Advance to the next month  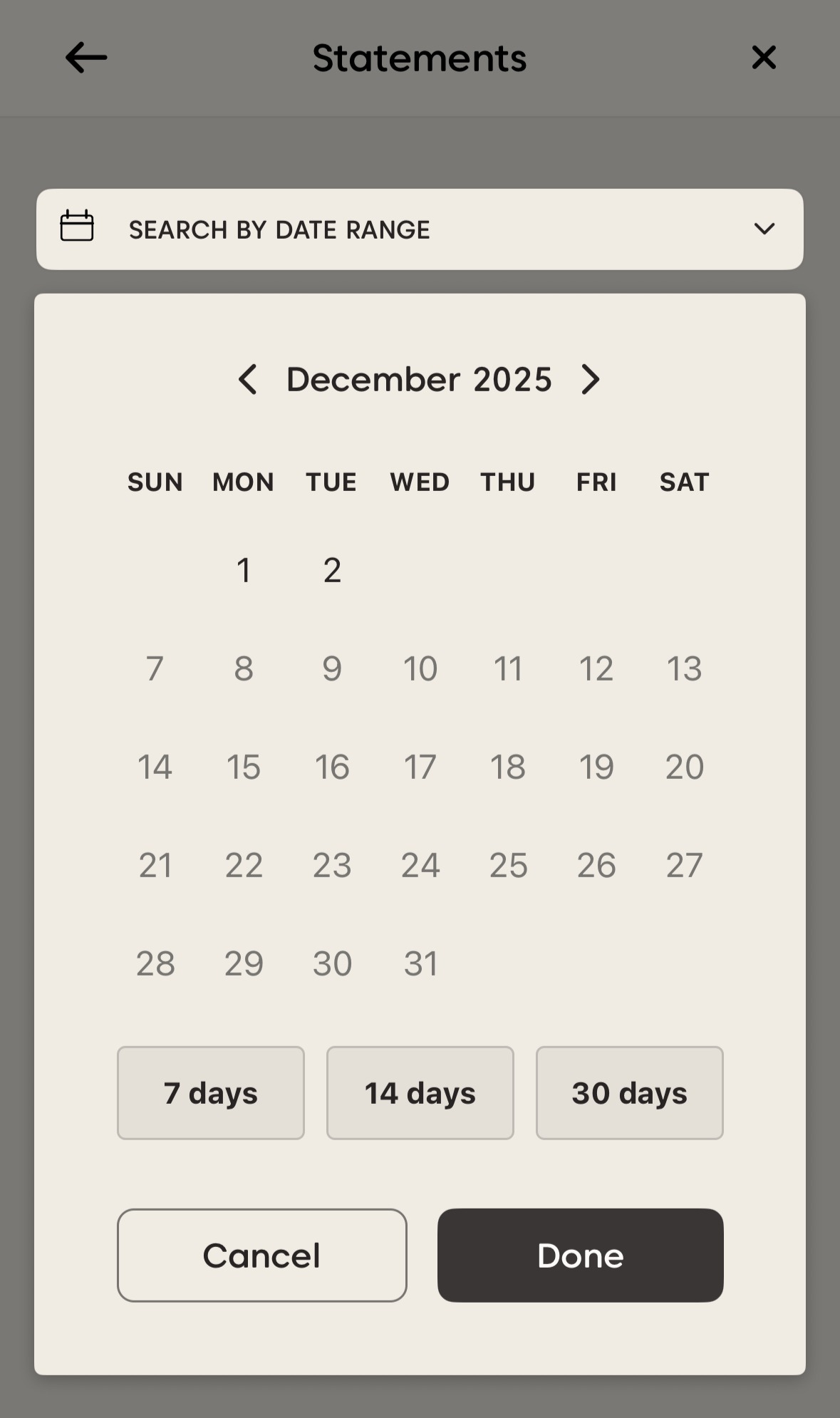click(x=590, y=380)
